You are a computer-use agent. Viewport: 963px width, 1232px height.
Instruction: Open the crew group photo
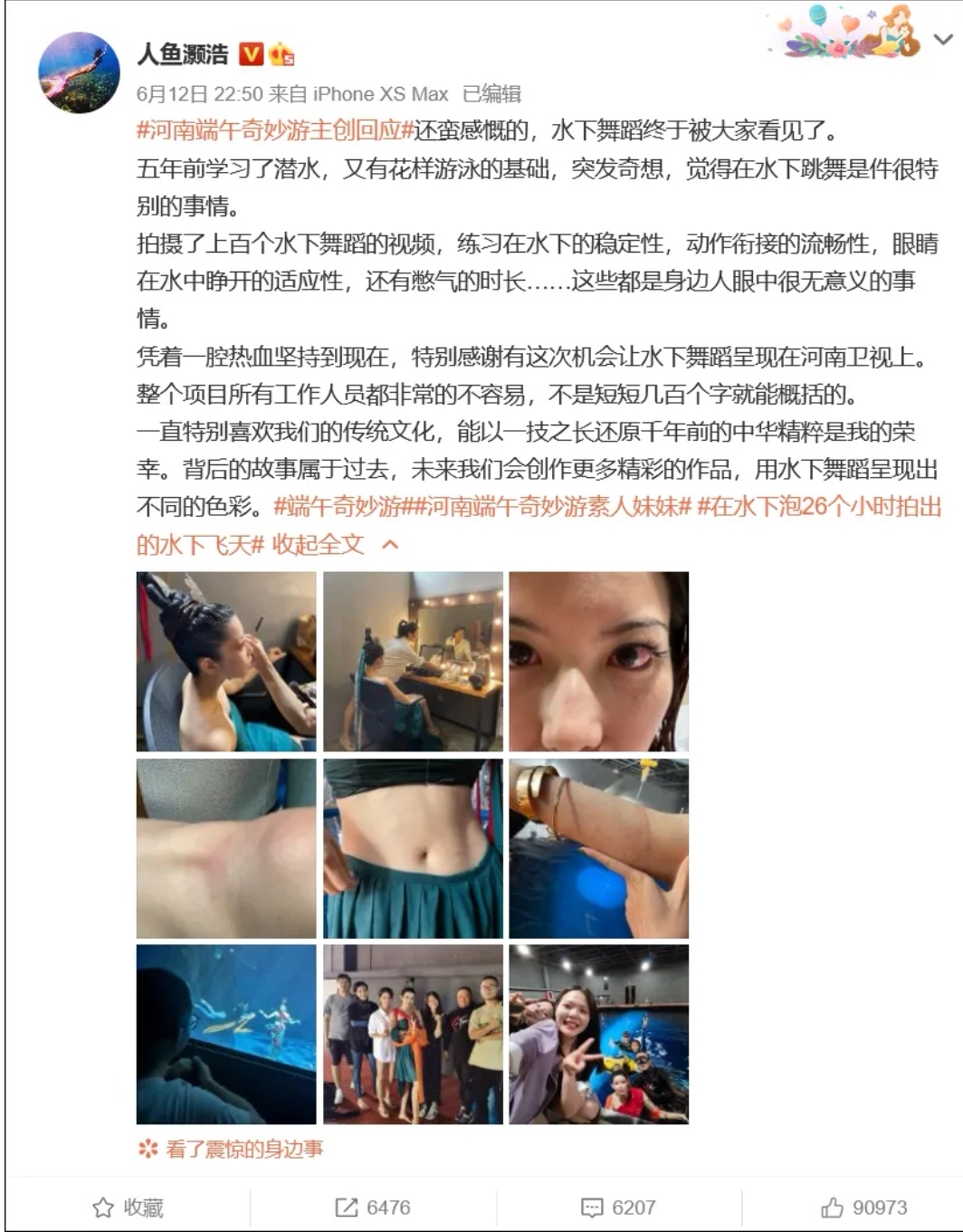[413, 1035]
